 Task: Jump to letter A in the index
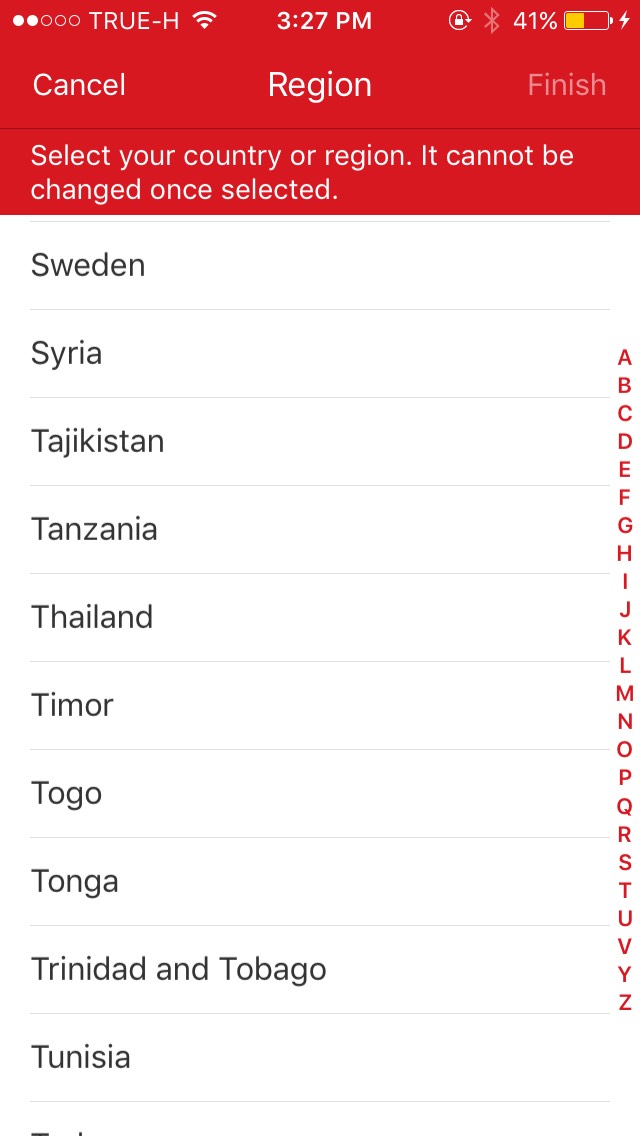pos(624,358)
